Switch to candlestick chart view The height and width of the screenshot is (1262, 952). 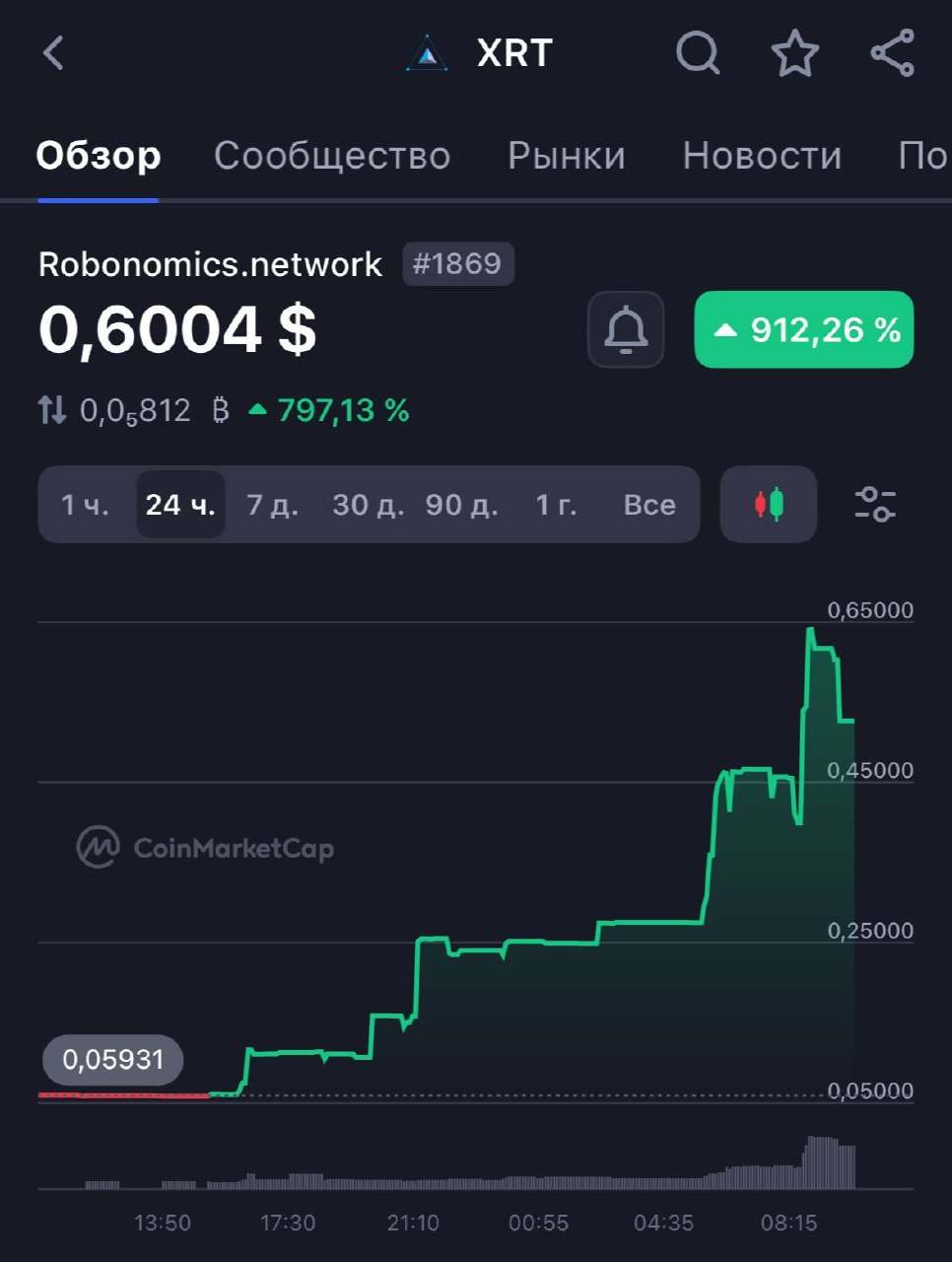[769, 505]
